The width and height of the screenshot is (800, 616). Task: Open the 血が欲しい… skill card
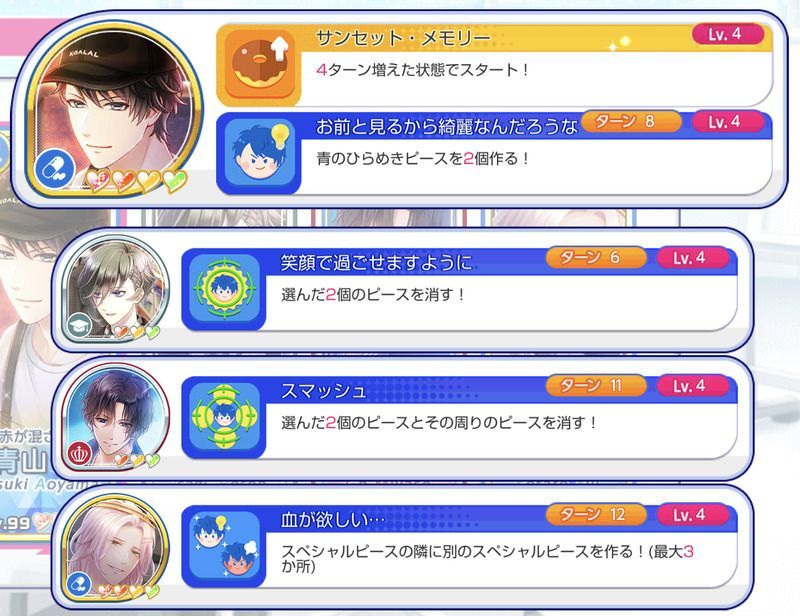(x=459, y=545)
